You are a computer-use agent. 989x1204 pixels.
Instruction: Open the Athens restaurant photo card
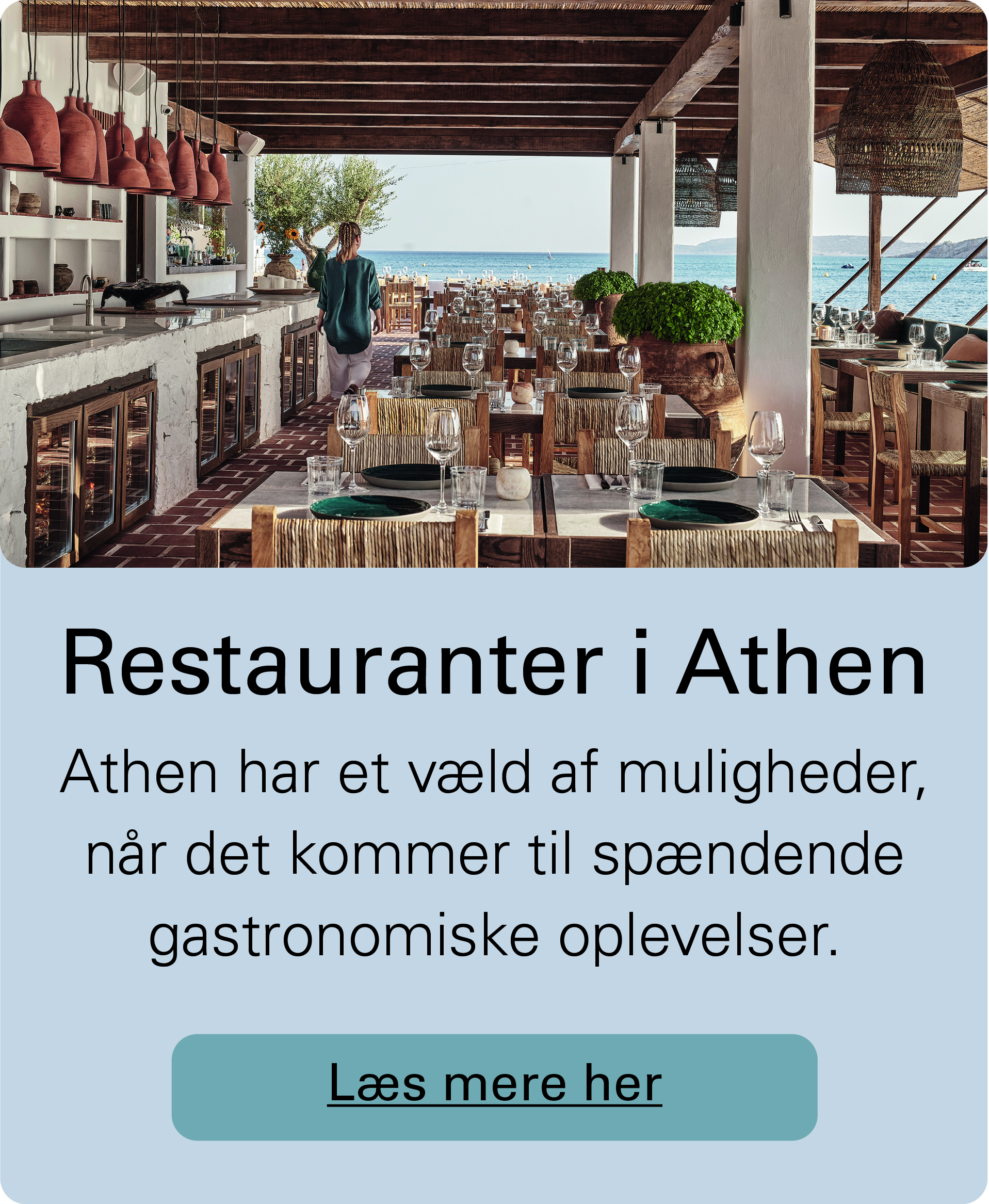(494, 284)
